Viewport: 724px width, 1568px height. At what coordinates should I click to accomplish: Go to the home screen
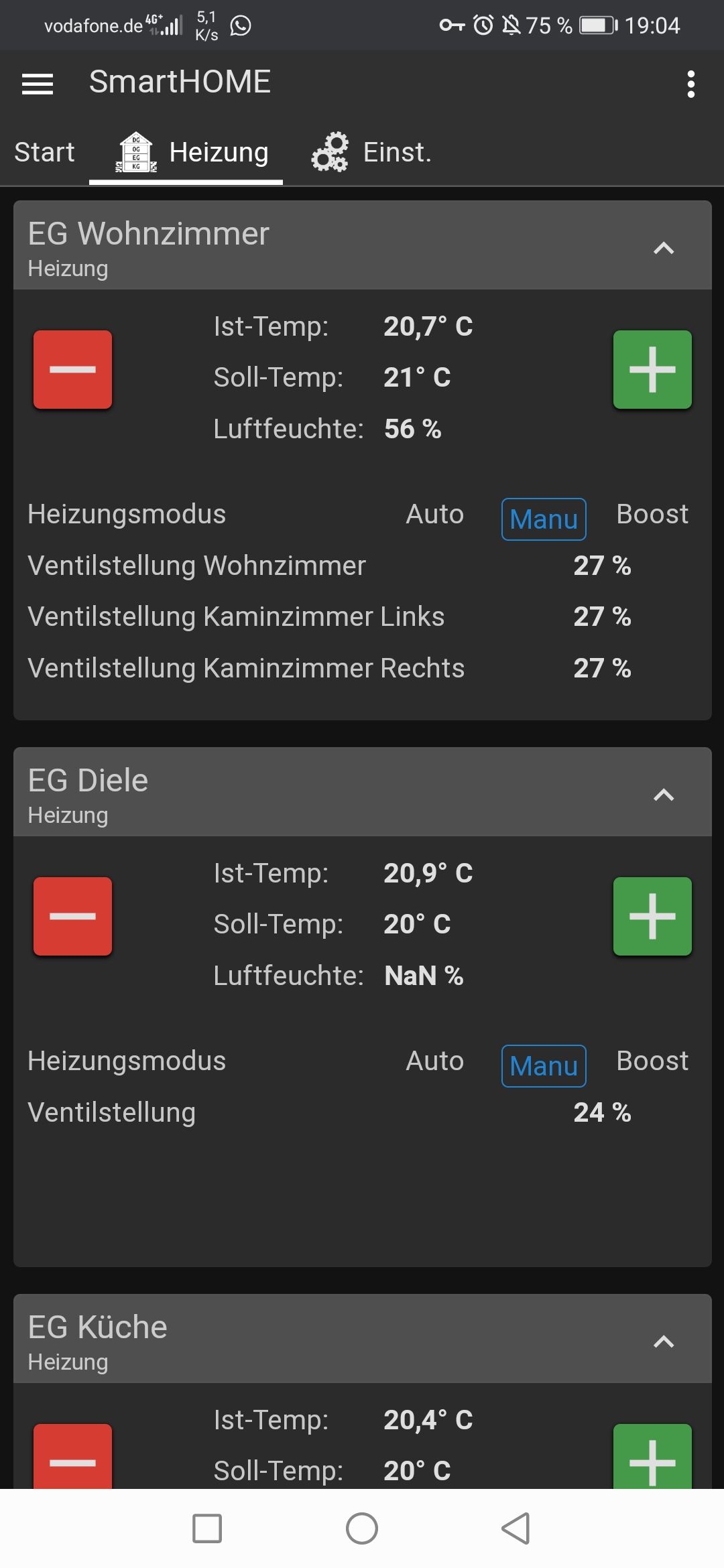[362, 1528]
